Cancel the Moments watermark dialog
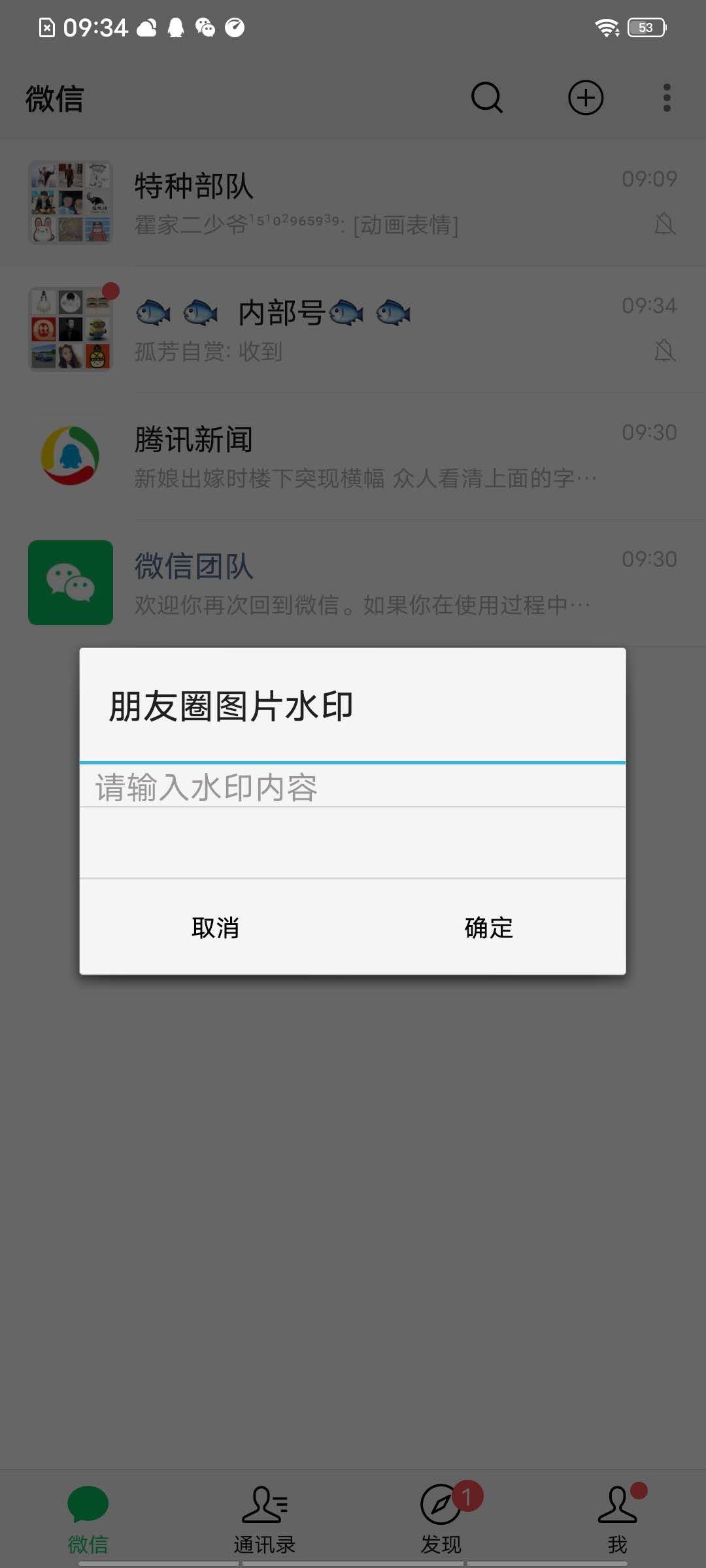706x1568 pixels. [x=216, y=927]
